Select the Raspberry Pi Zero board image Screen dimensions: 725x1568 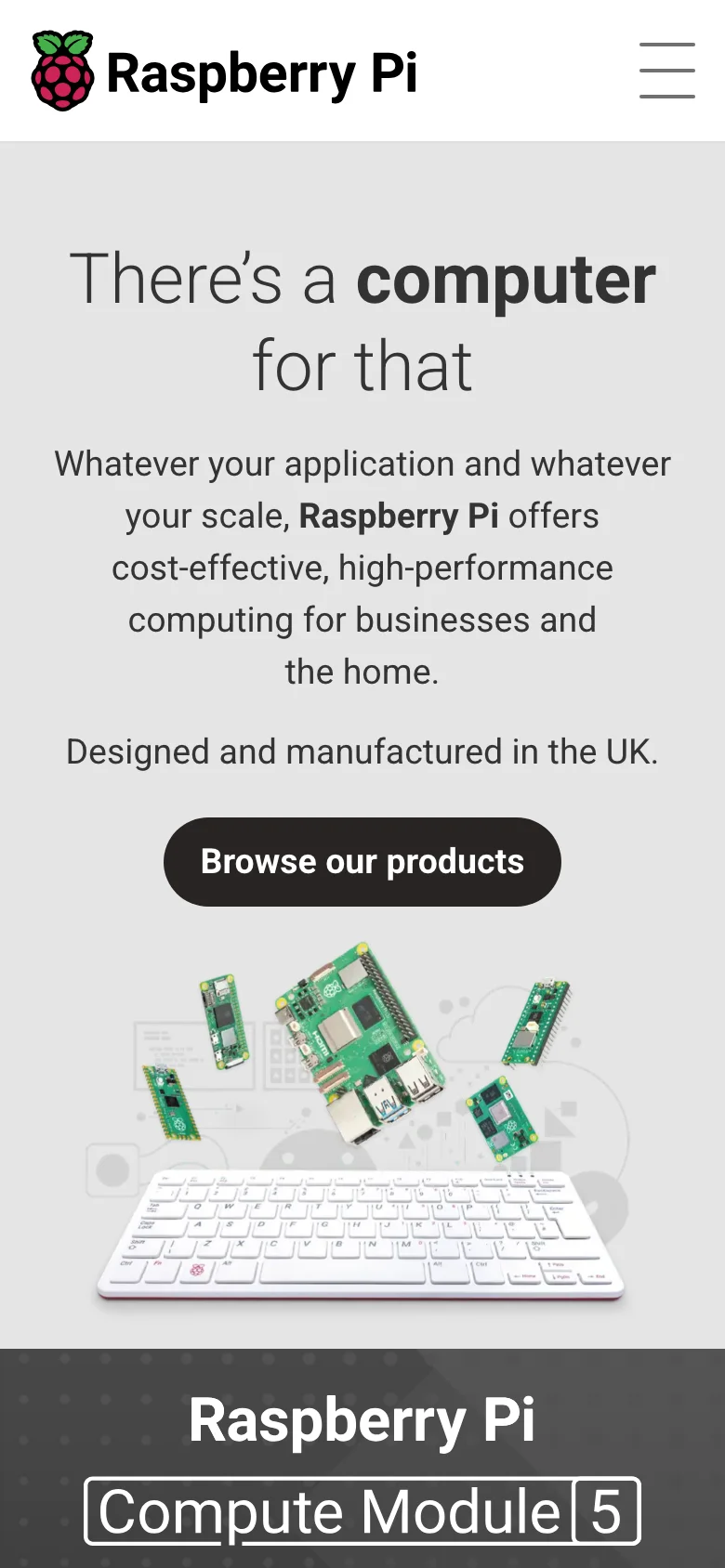pyautogui.click(x=223, y=1017)
